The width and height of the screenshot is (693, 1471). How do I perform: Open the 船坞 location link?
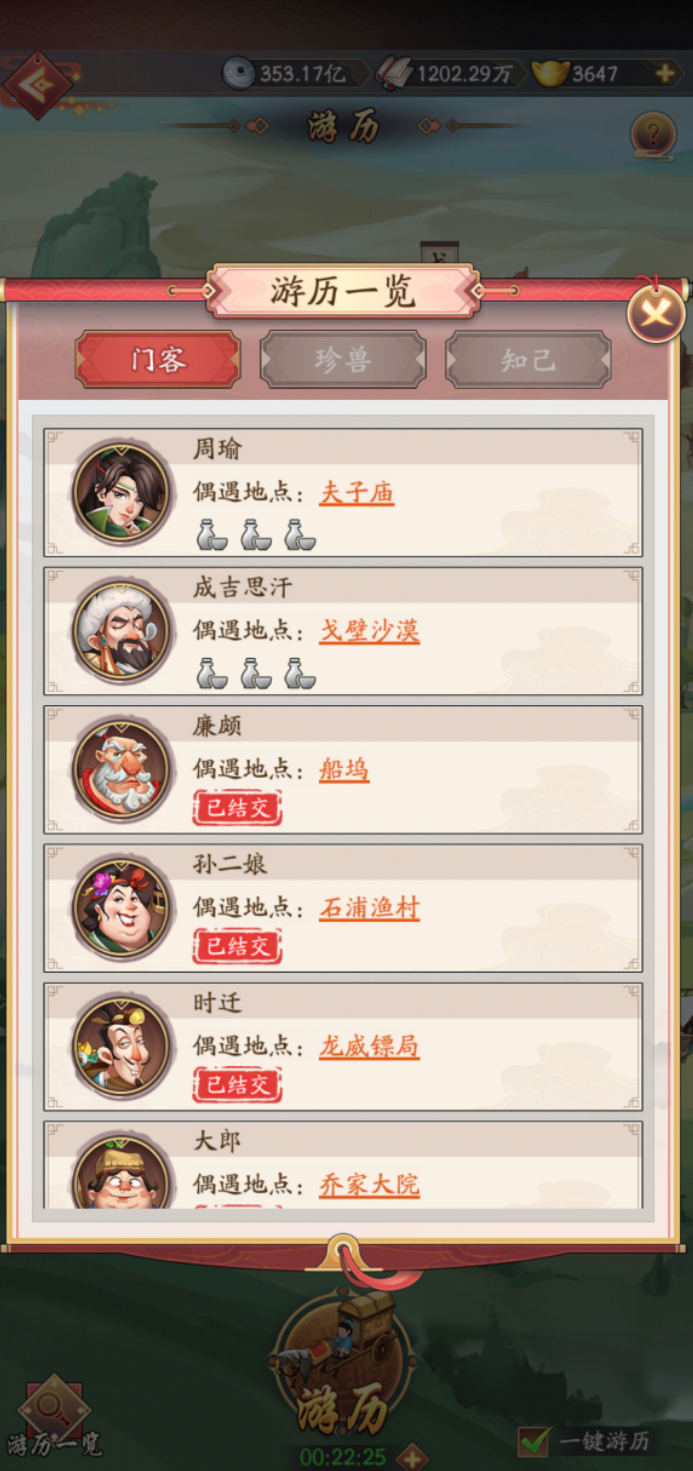(344, 770)
